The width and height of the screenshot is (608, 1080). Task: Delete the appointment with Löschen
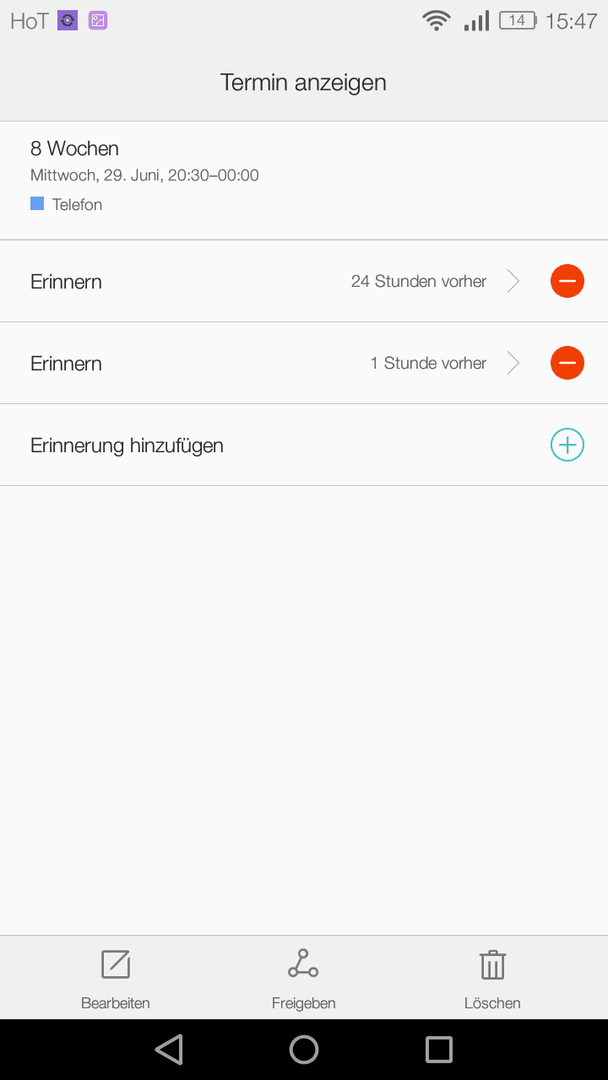click(x=492, y=979)
